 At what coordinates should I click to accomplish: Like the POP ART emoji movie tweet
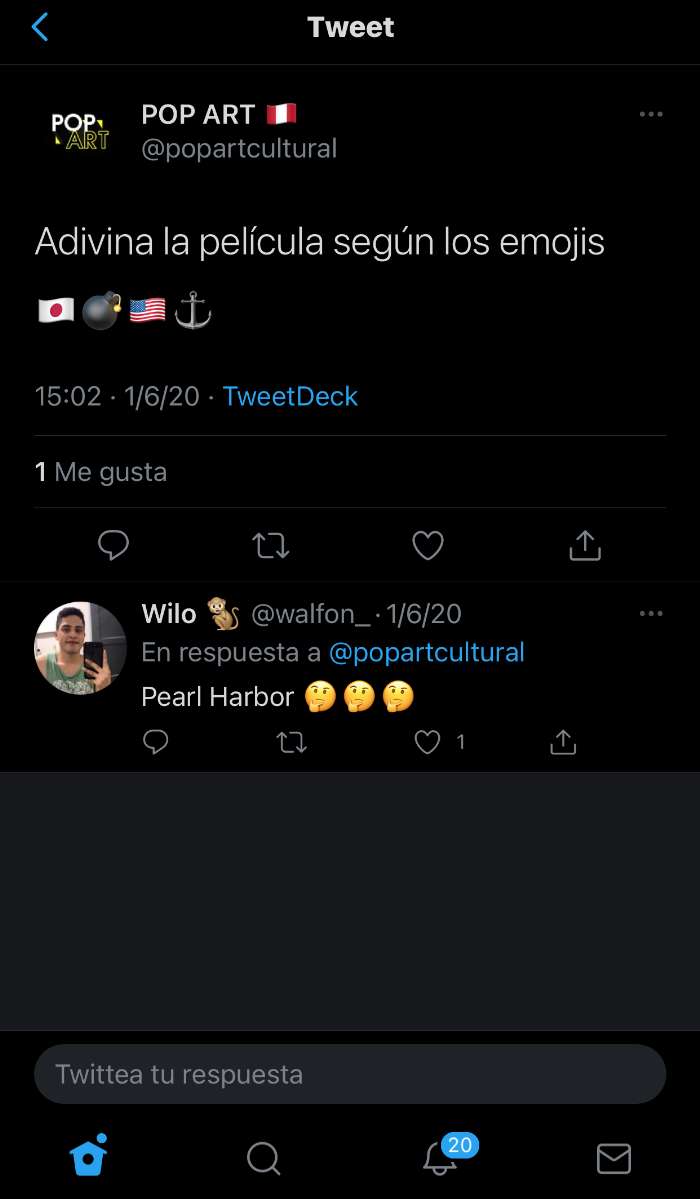pyautogui.click(x=428, y=545)
